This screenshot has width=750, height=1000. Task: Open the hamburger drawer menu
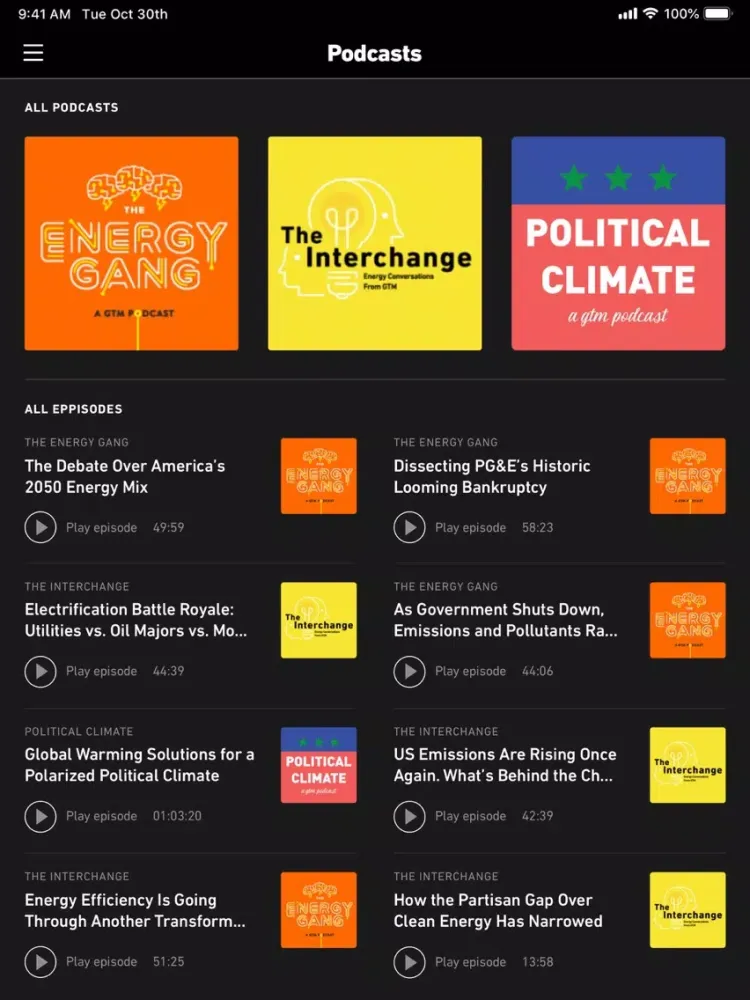point(33,53)
